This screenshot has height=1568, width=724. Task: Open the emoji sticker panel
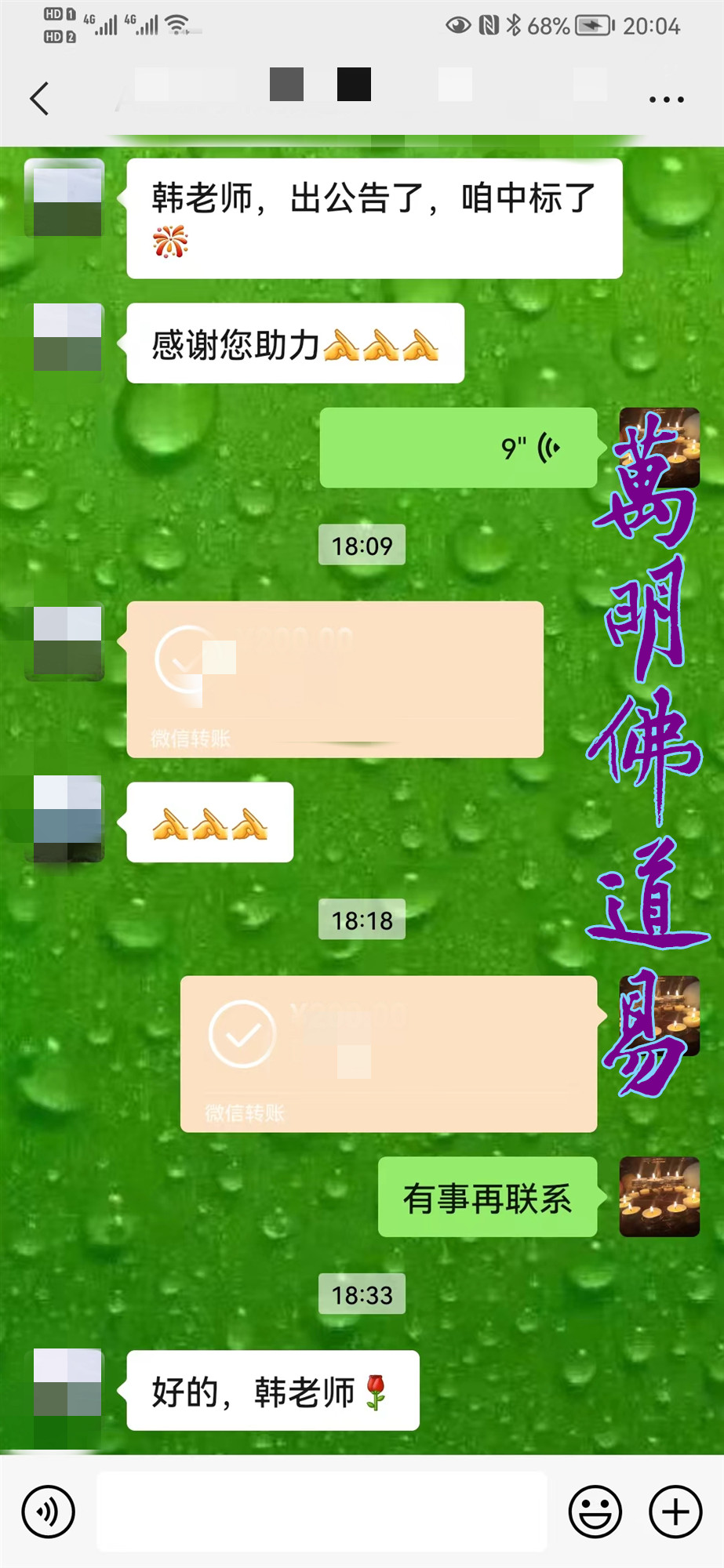click(x=595, y=1511)
